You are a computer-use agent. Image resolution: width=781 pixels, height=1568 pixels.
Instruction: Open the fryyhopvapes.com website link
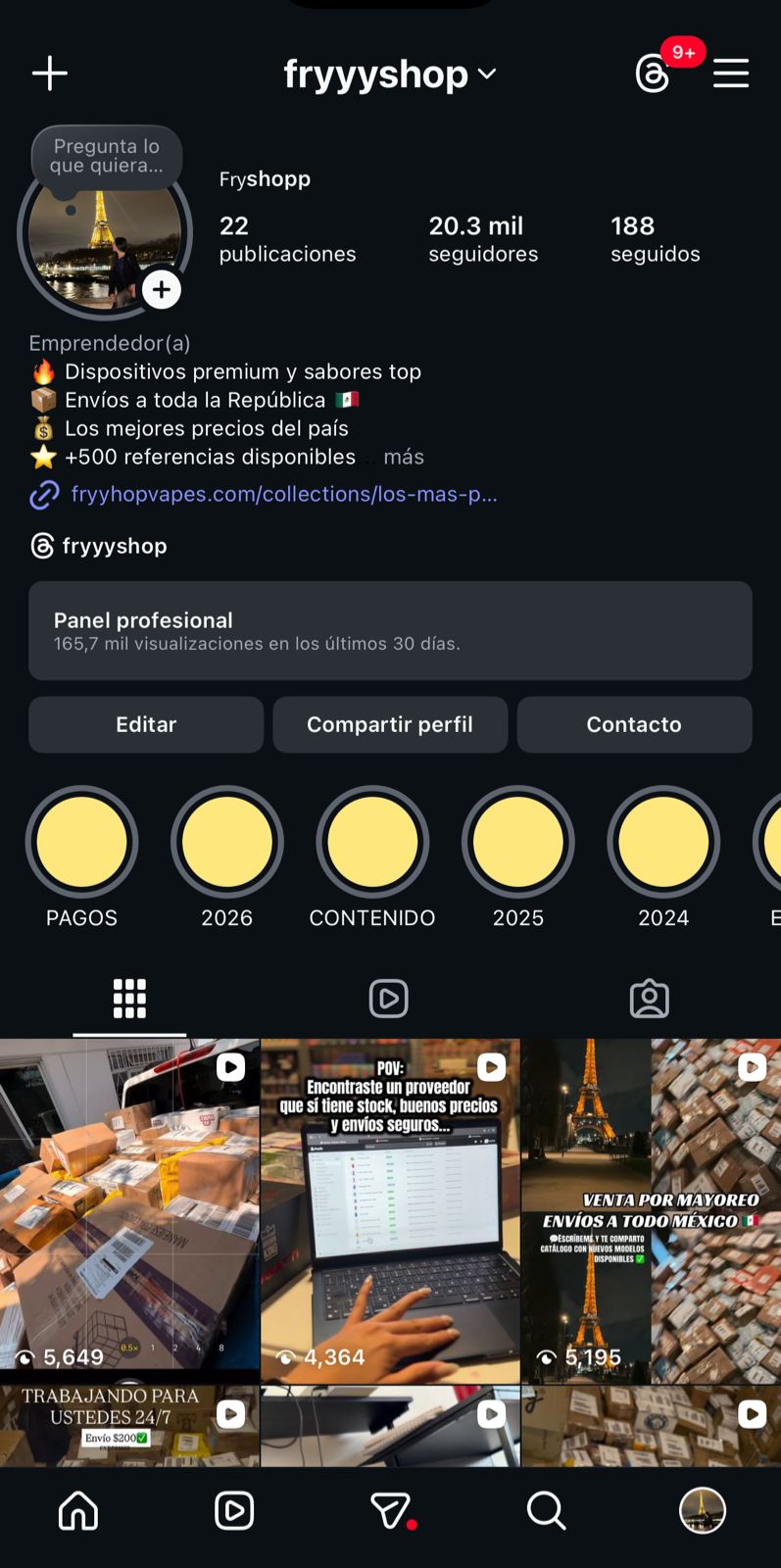(284, 494)
